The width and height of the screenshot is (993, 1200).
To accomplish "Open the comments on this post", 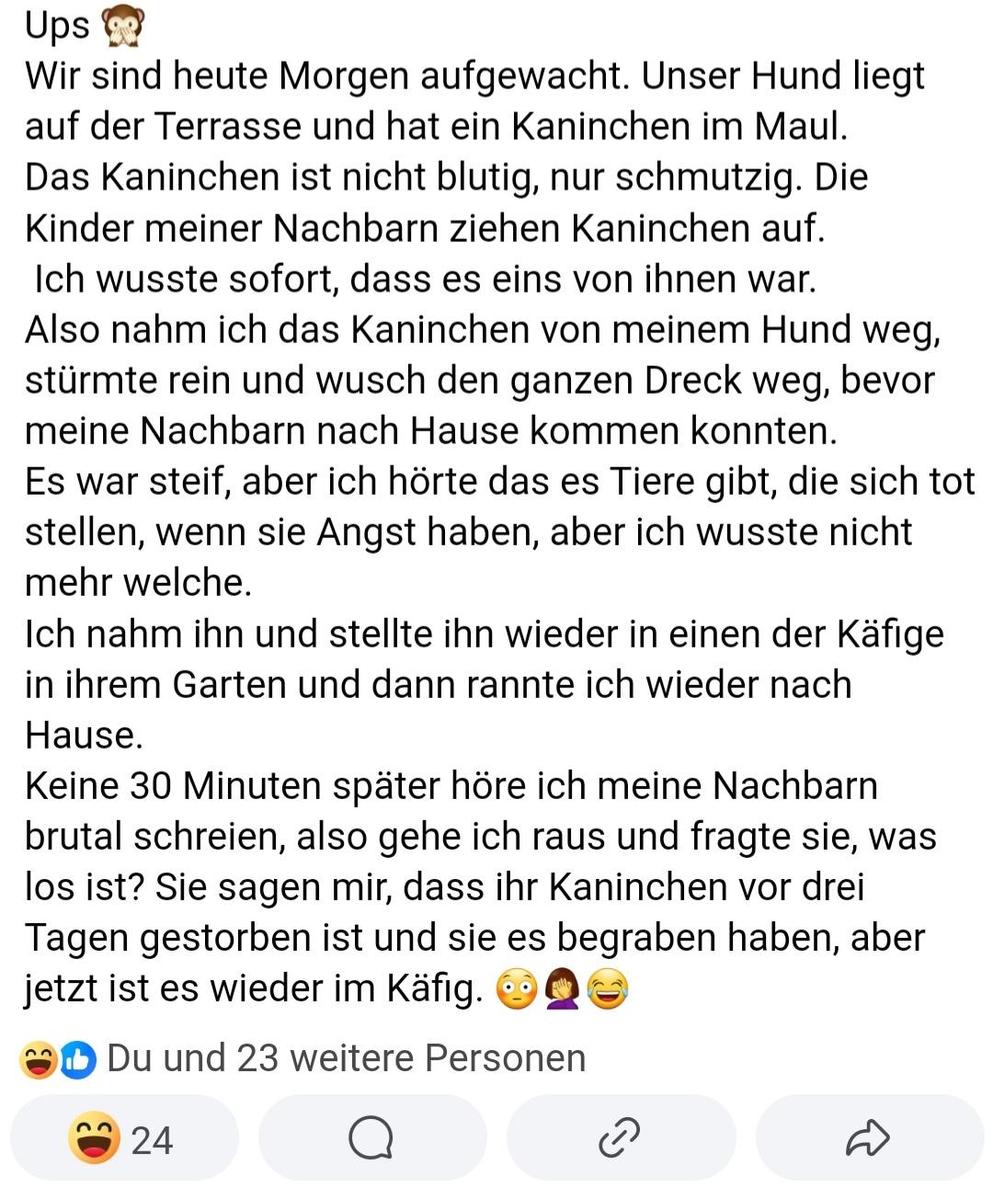I will tap(372, 1138).
